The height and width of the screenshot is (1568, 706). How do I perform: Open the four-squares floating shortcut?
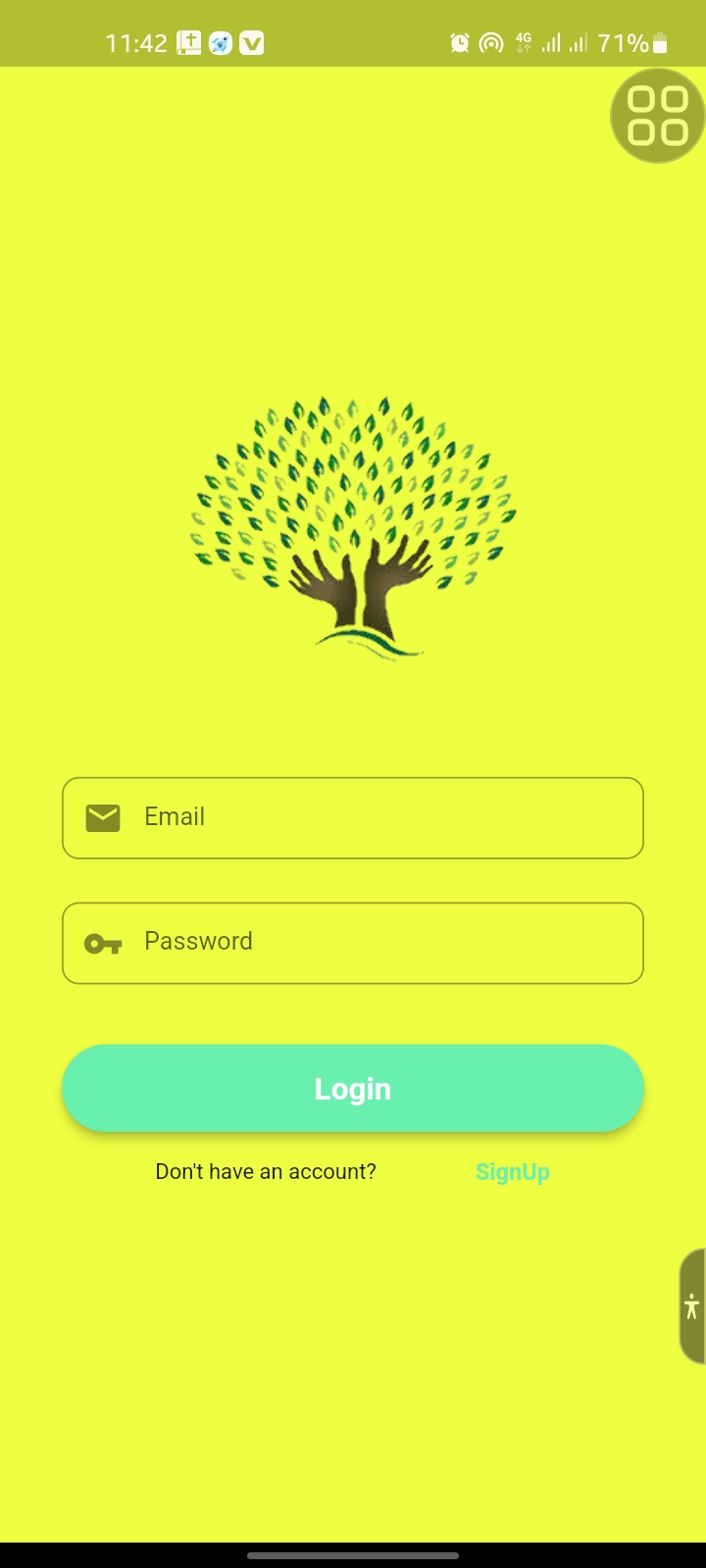click(657, 116)
